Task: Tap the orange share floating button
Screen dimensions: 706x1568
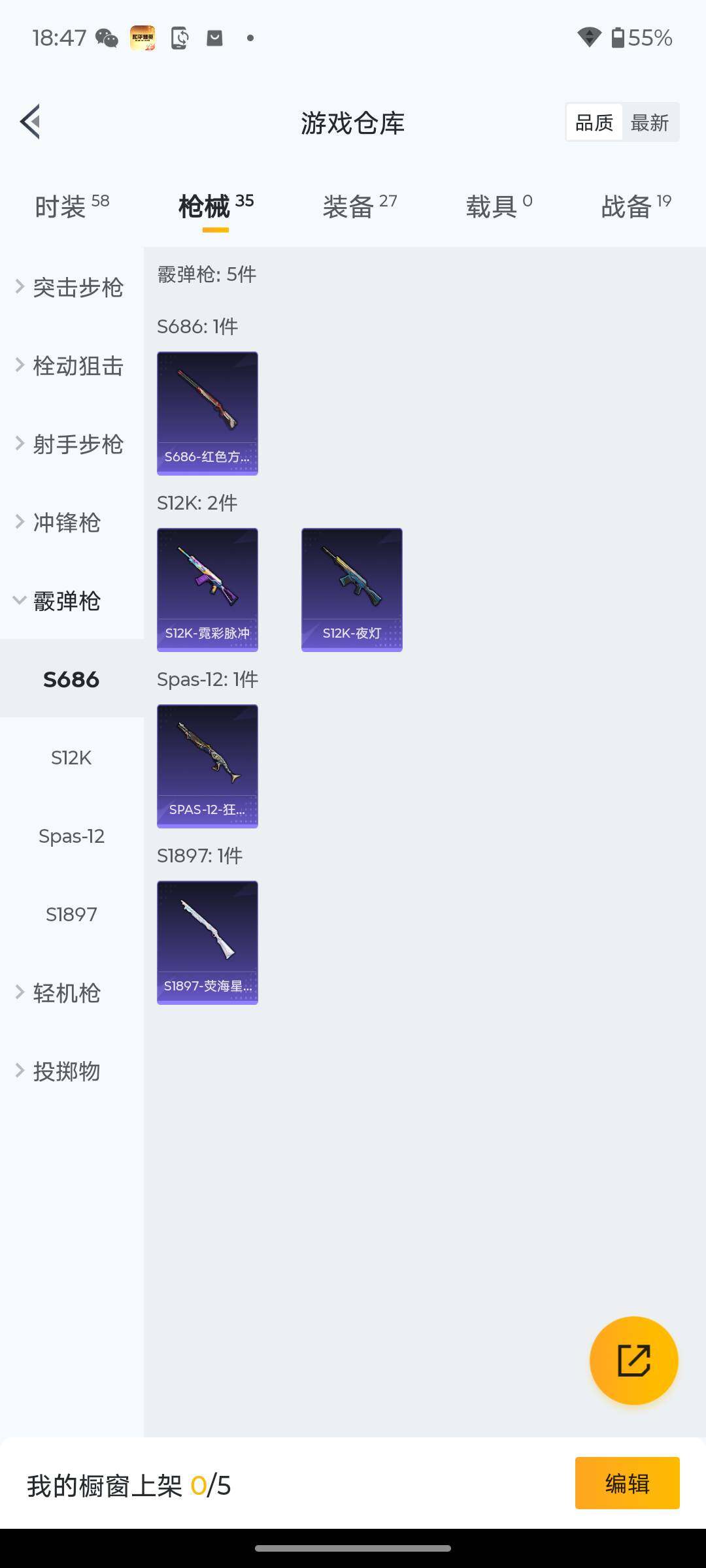Action: pyautogui.click(x=633, y=1361)
